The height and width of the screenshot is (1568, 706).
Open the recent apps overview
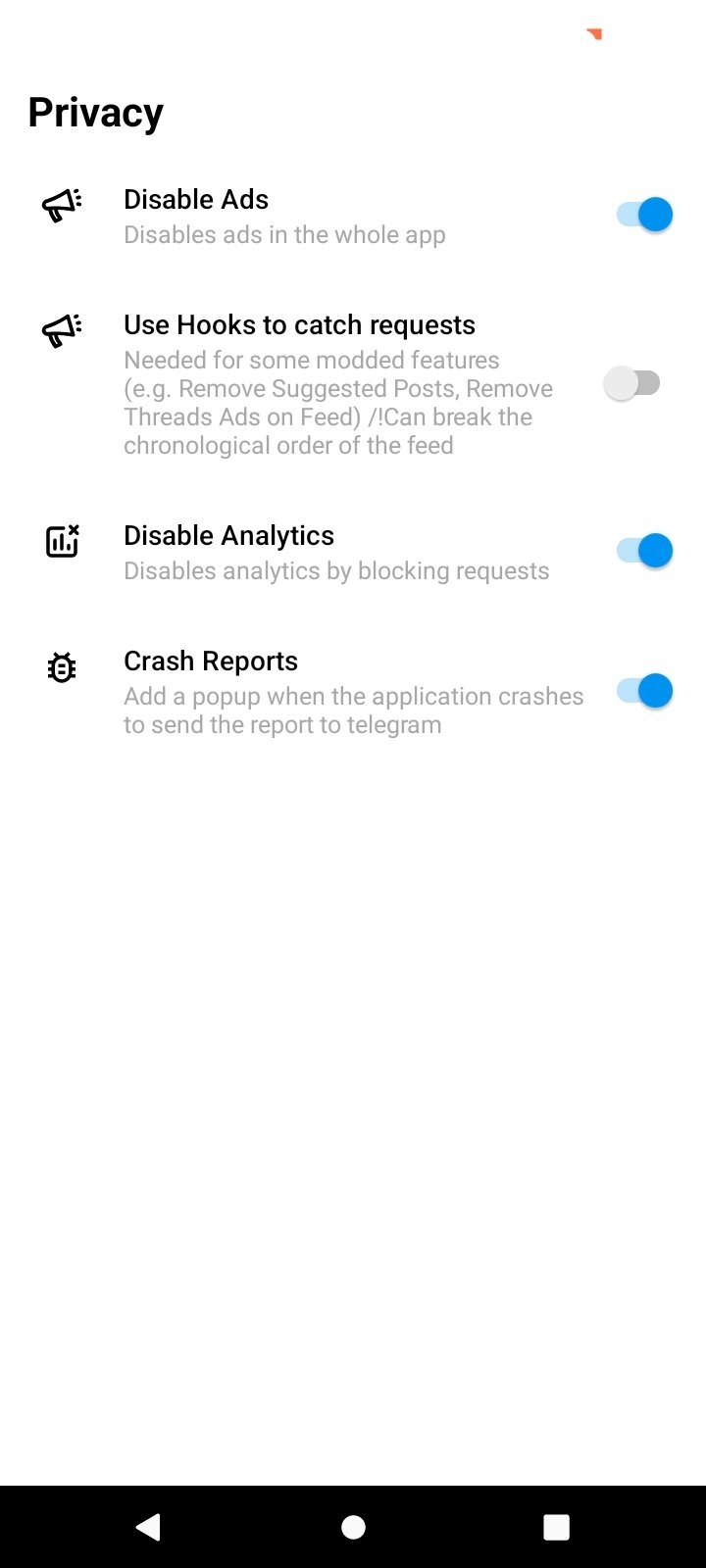(556, 1527)
